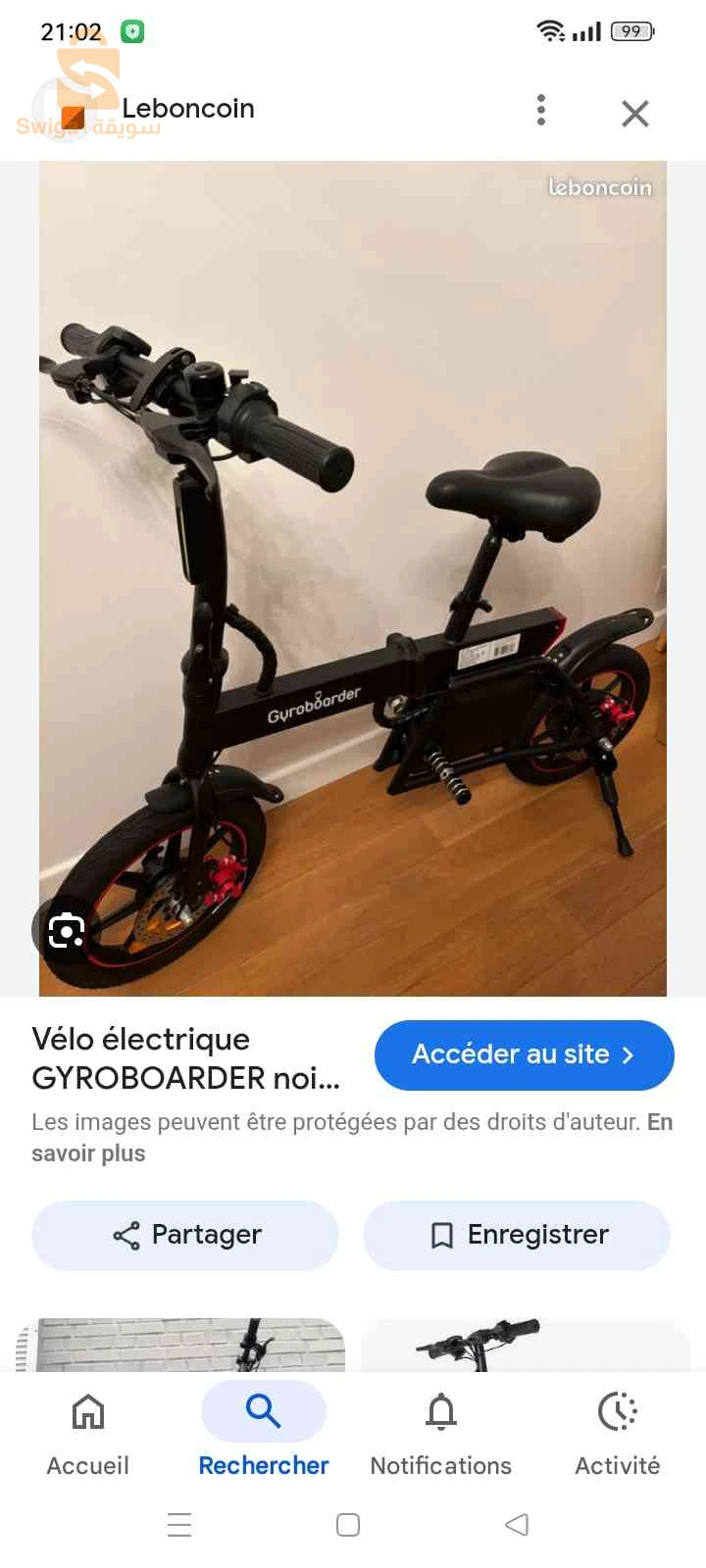This screenshot has height=1568, width=706.
Task: Open the Notifications bell icon
Action: pos(440,1411)
